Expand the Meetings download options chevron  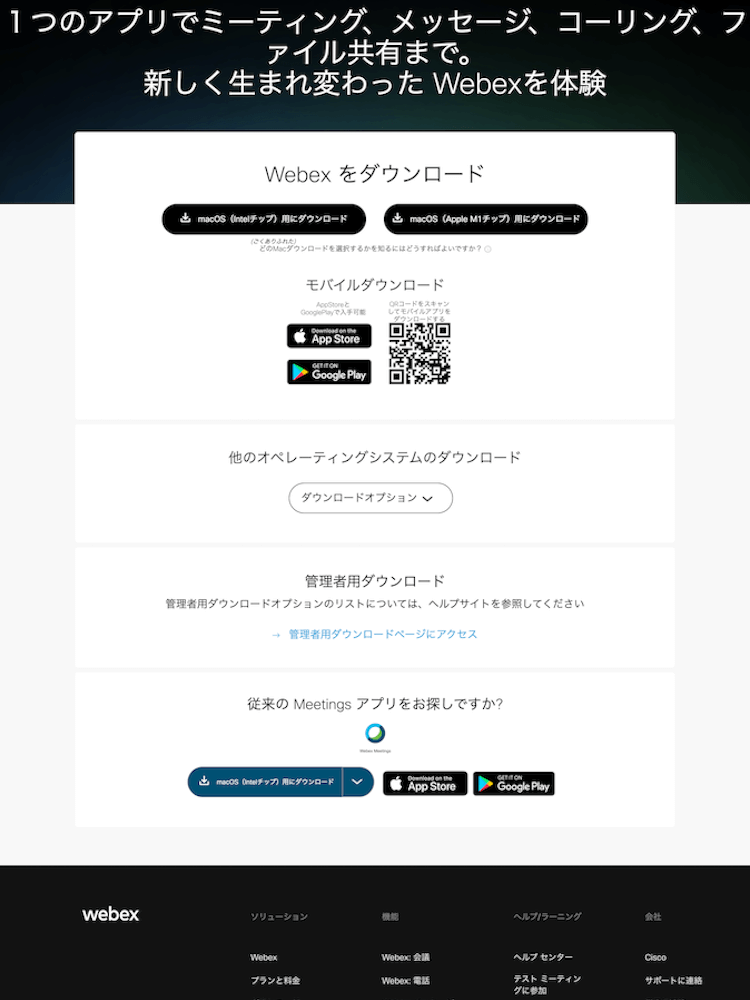(358, 782)
